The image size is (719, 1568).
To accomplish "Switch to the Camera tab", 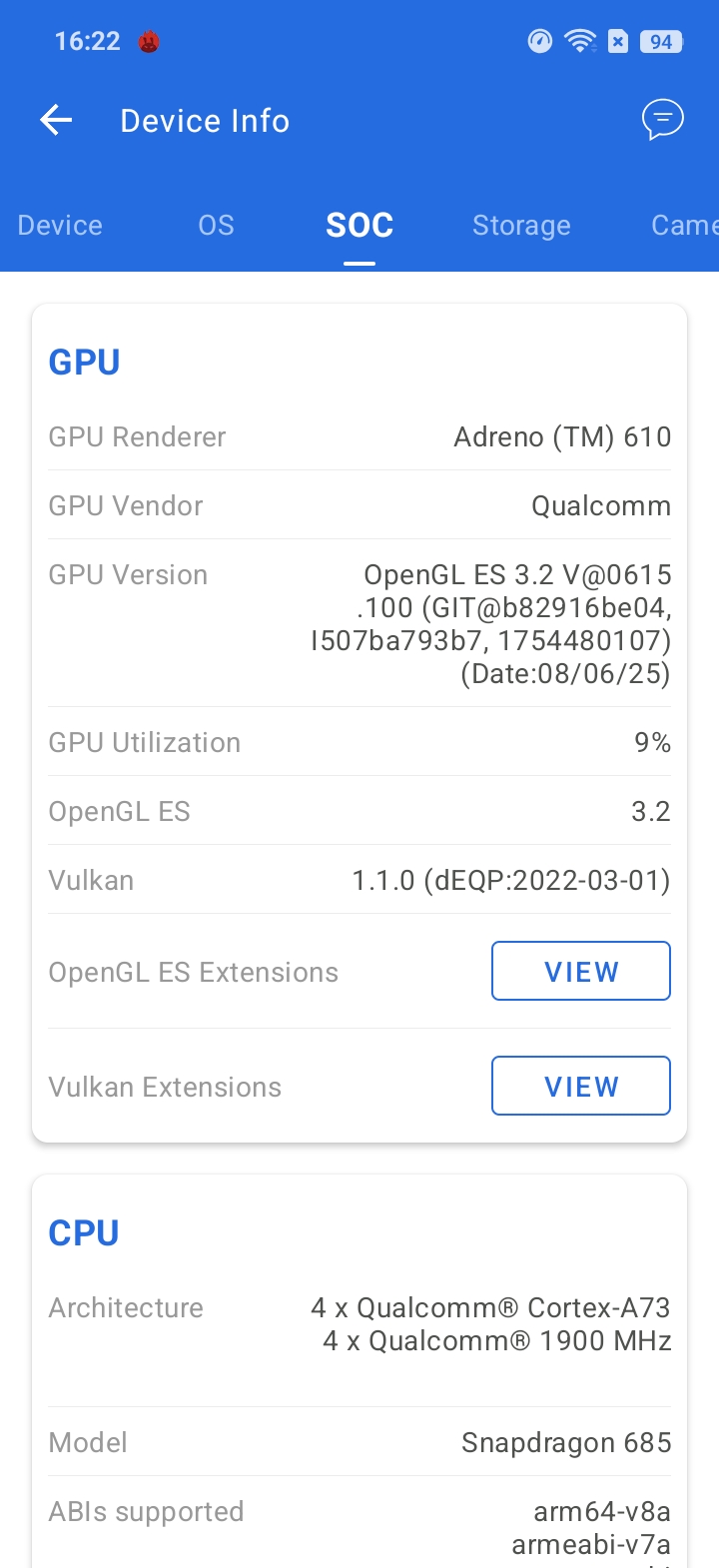I will tap(685, 226).
